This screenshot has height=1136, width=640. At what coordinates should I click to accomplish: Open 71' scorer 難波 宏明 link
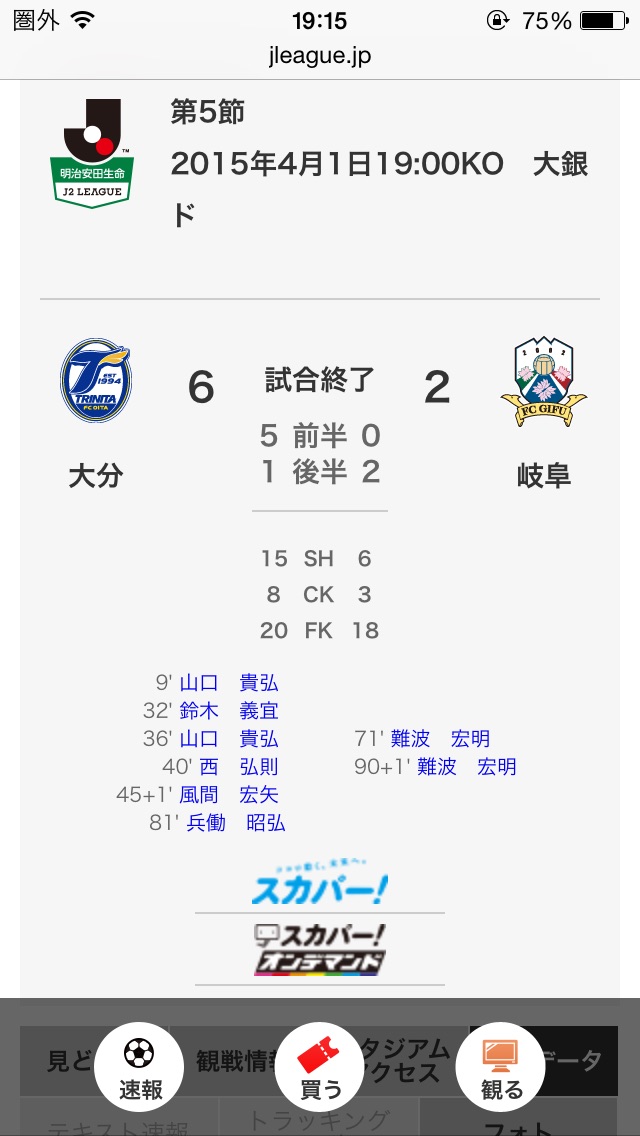click(440, 739)
